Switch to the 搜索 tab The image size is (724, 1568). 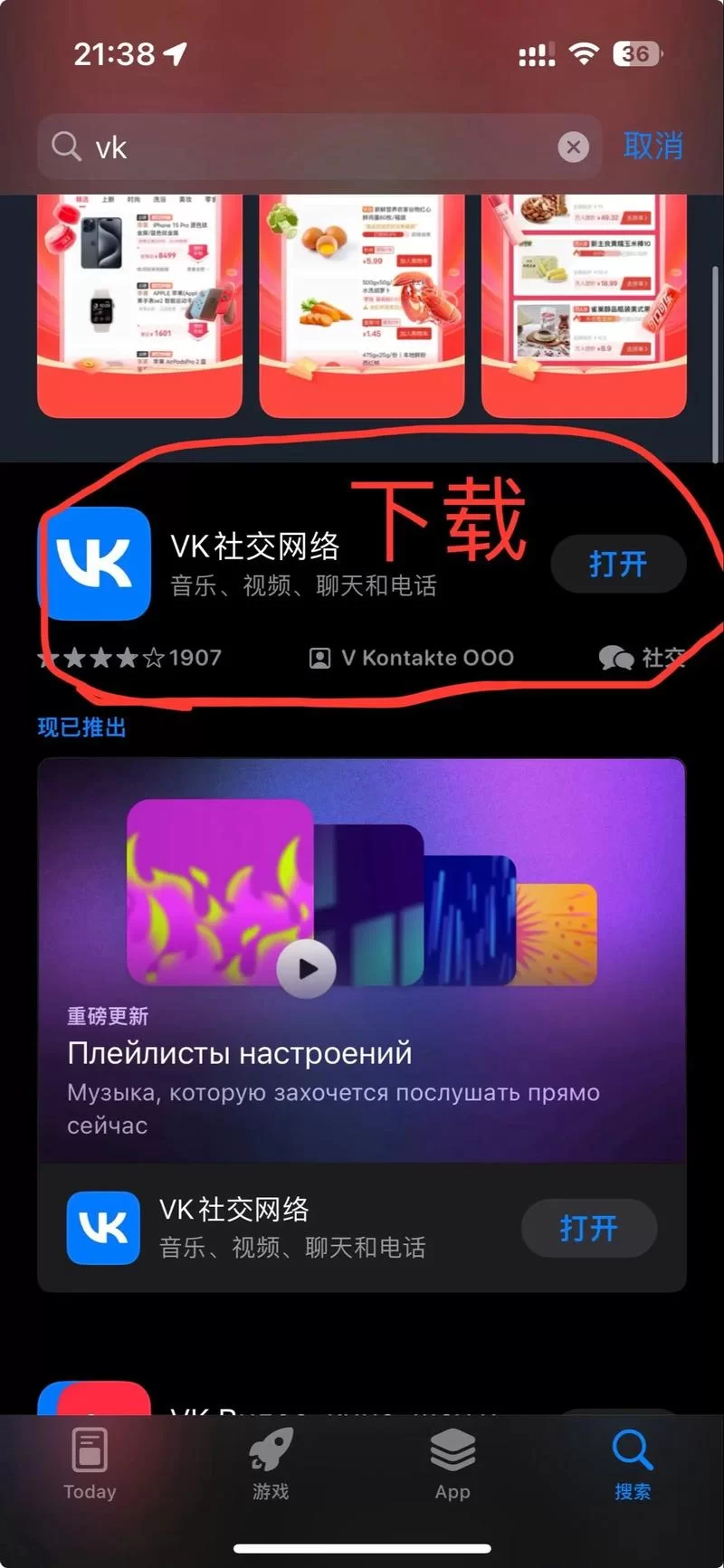click(632, 1468)
